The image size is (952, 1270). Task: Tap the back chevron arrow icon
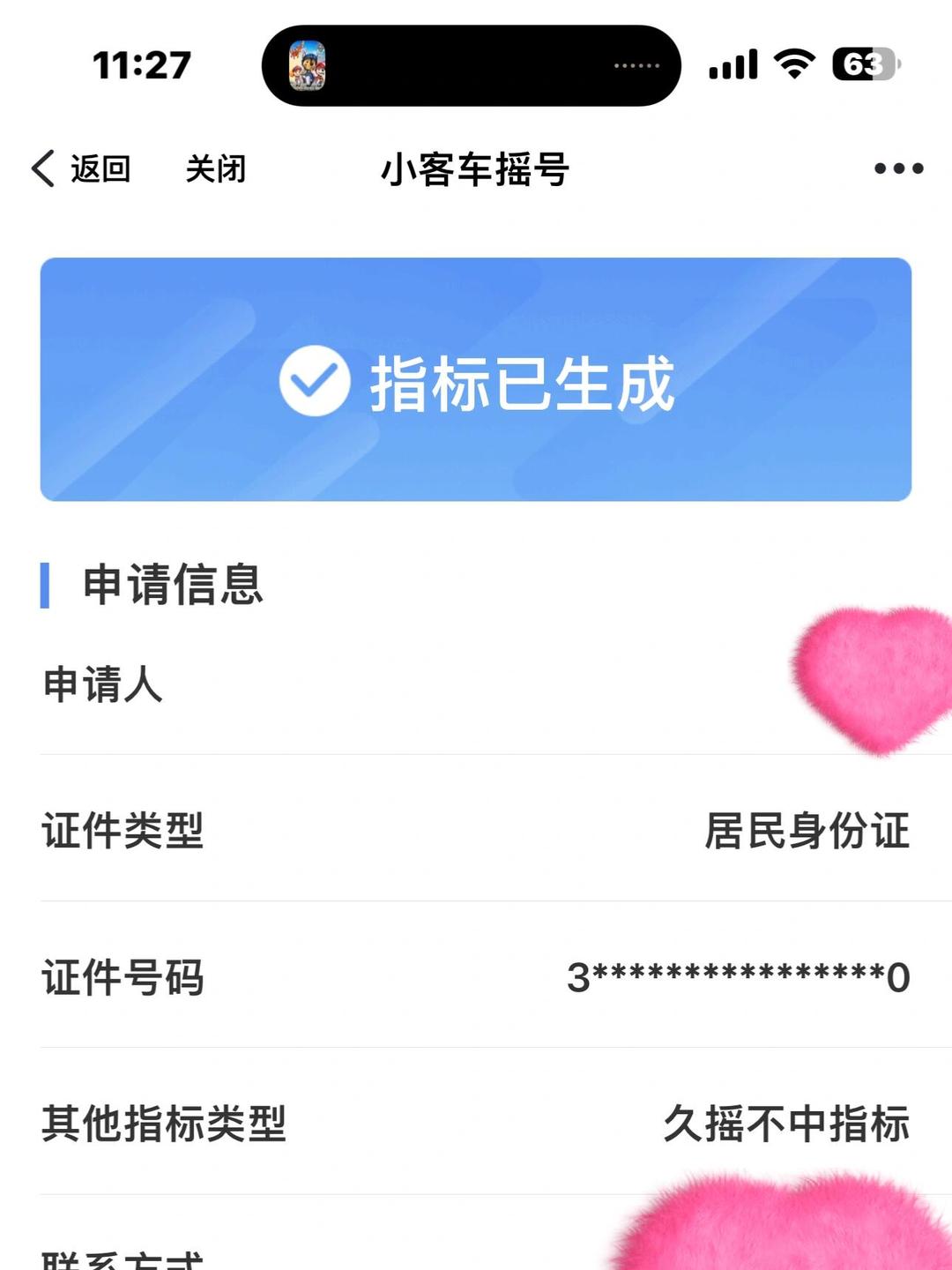(41, 168)
